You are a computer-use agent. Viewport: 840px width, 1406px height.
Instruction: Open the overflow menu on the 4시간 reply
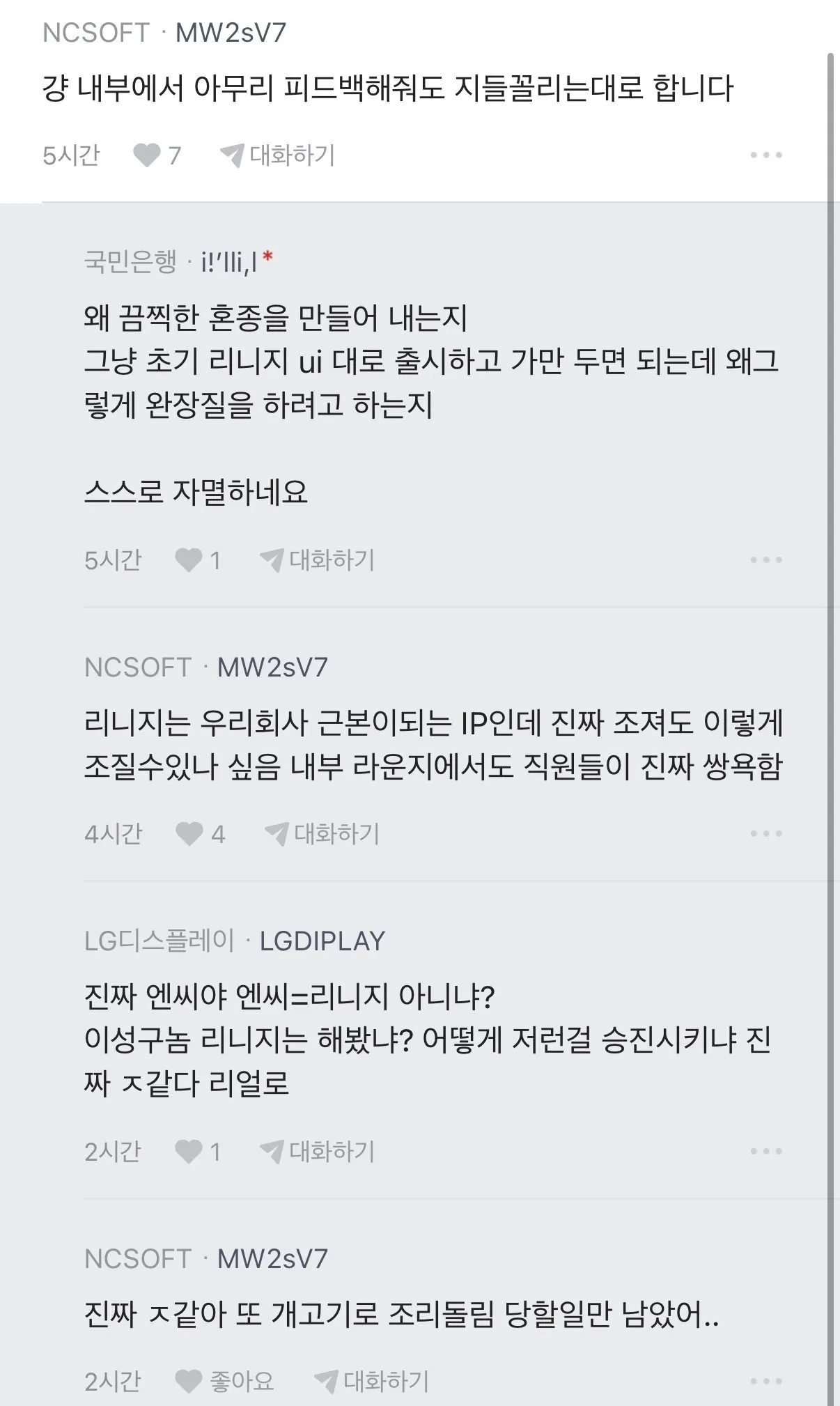[x=765, y=833]
